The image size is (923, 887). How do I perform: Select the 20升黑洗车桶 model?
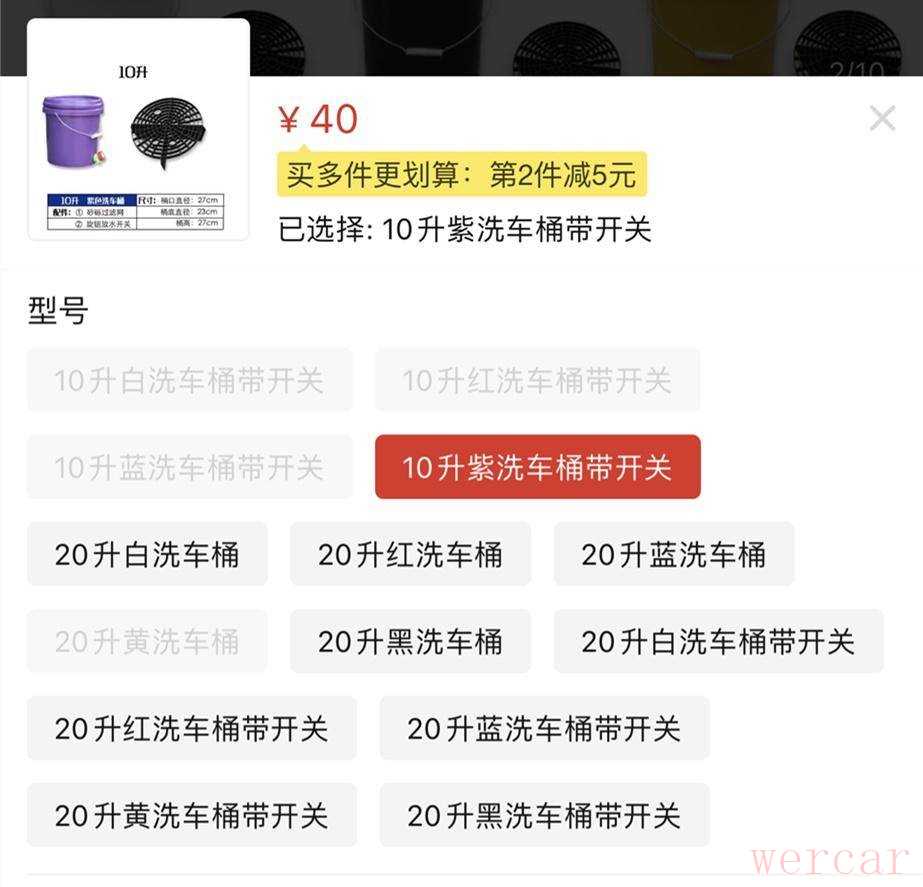(410, 641)
